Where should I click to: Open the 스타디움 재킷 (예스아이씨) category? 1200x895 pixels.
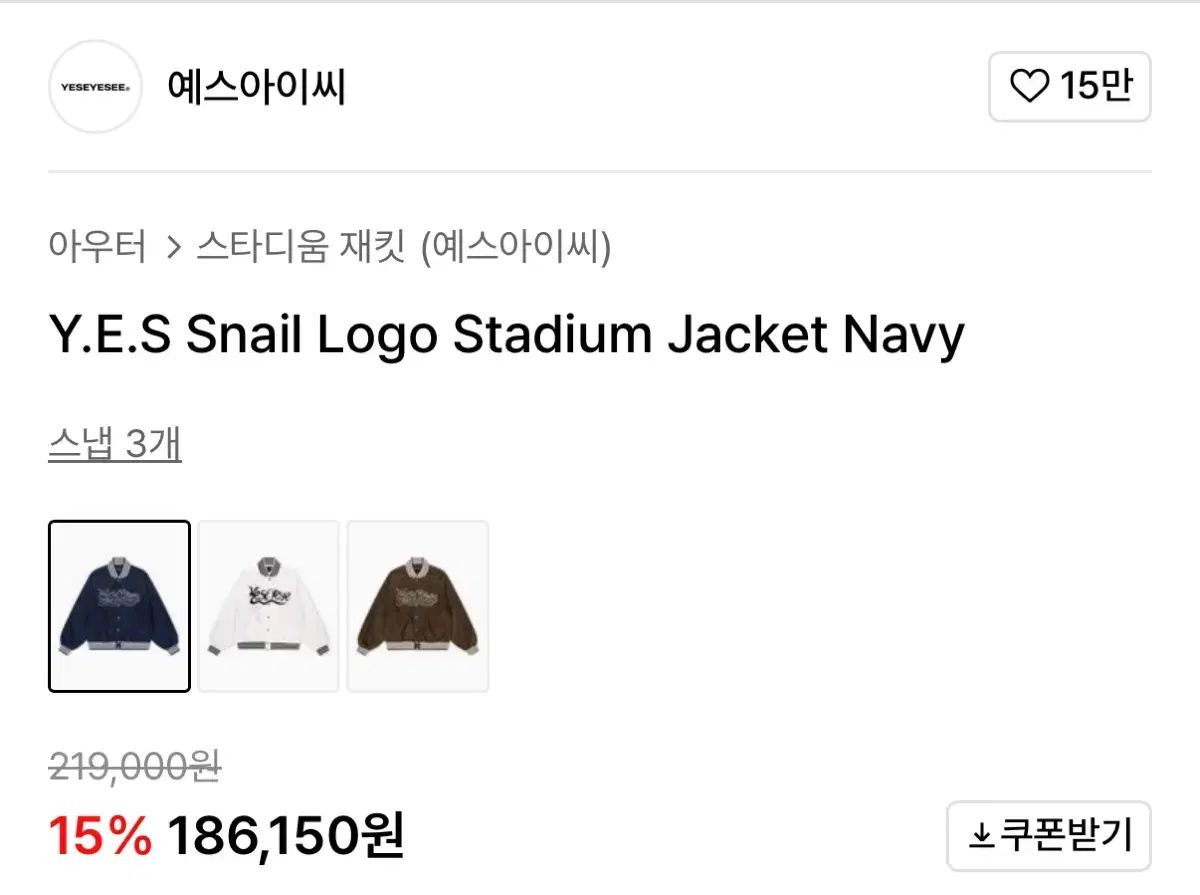coord(403,246)
